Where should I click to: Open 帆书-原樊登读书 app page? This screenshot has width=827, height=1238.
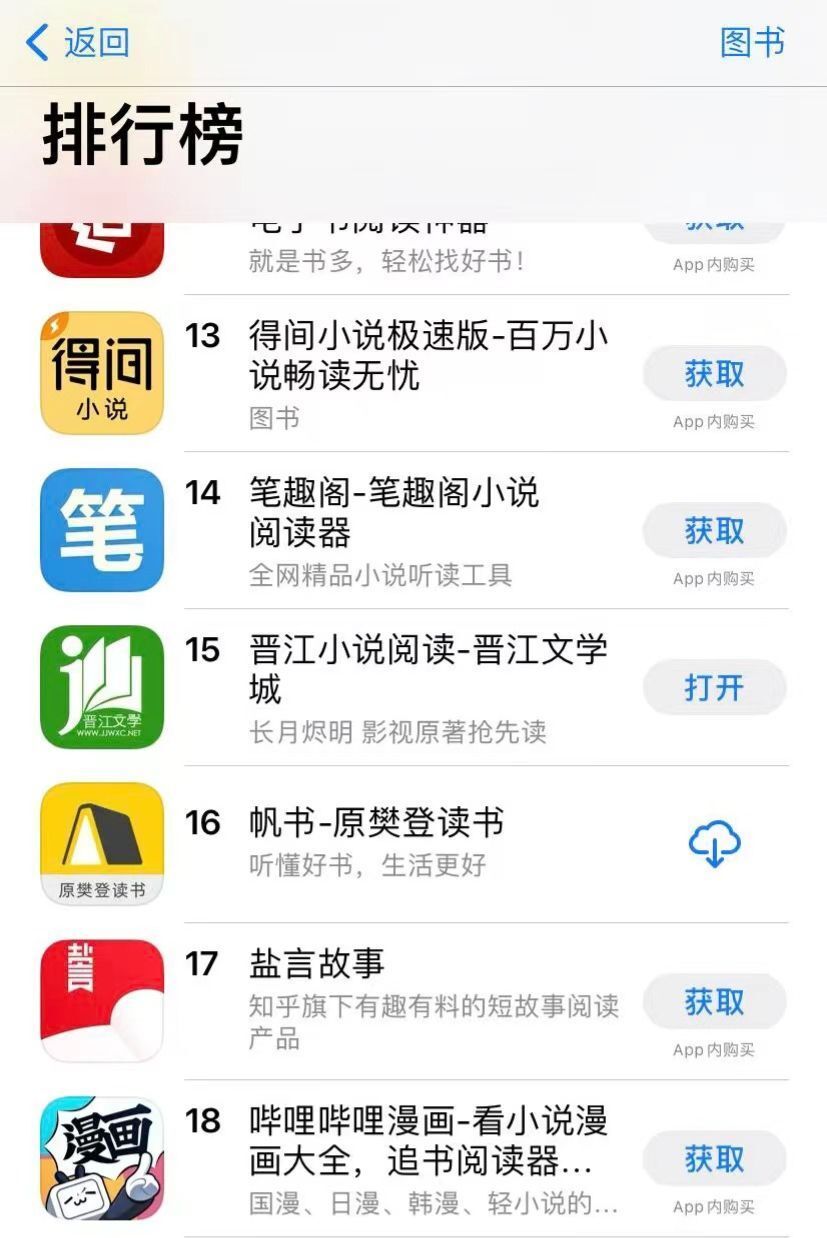(x=376, y=824)
